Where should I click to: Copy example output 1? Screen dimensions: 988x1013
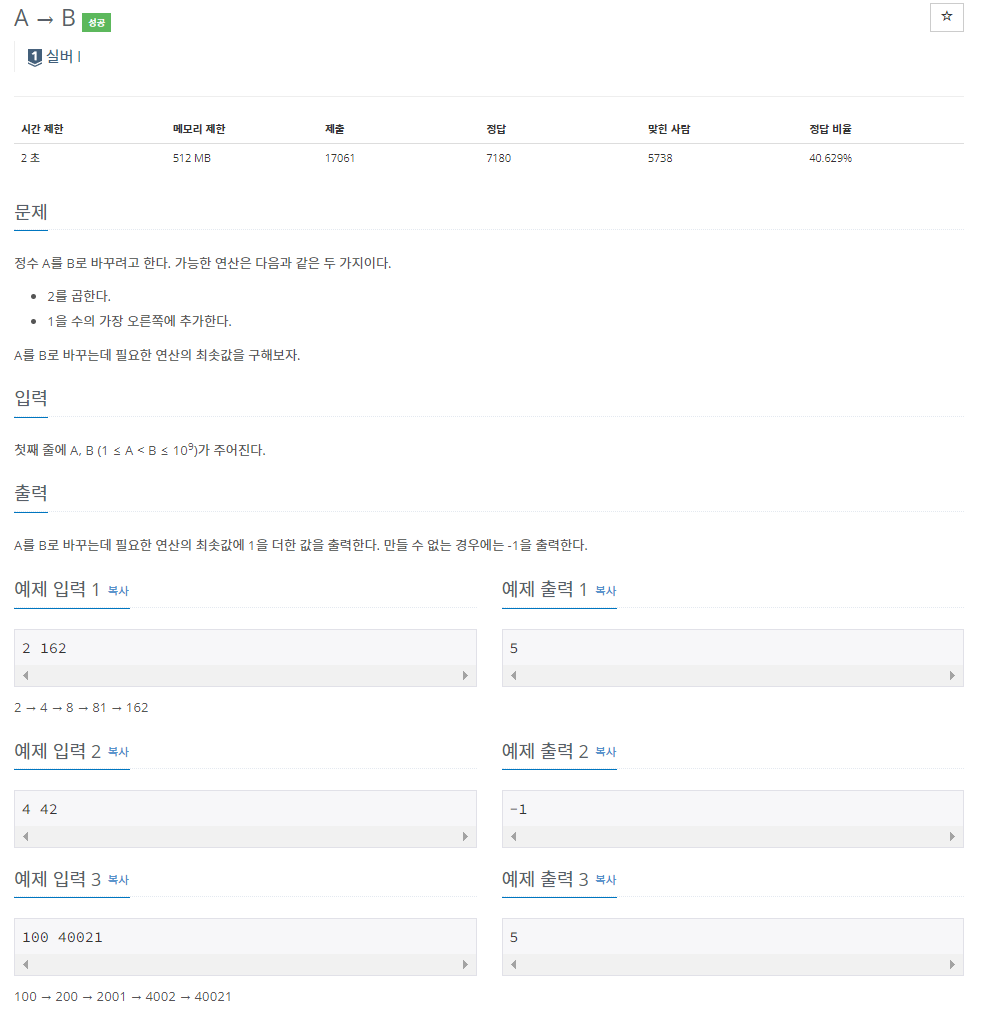[x=605, y=591]
